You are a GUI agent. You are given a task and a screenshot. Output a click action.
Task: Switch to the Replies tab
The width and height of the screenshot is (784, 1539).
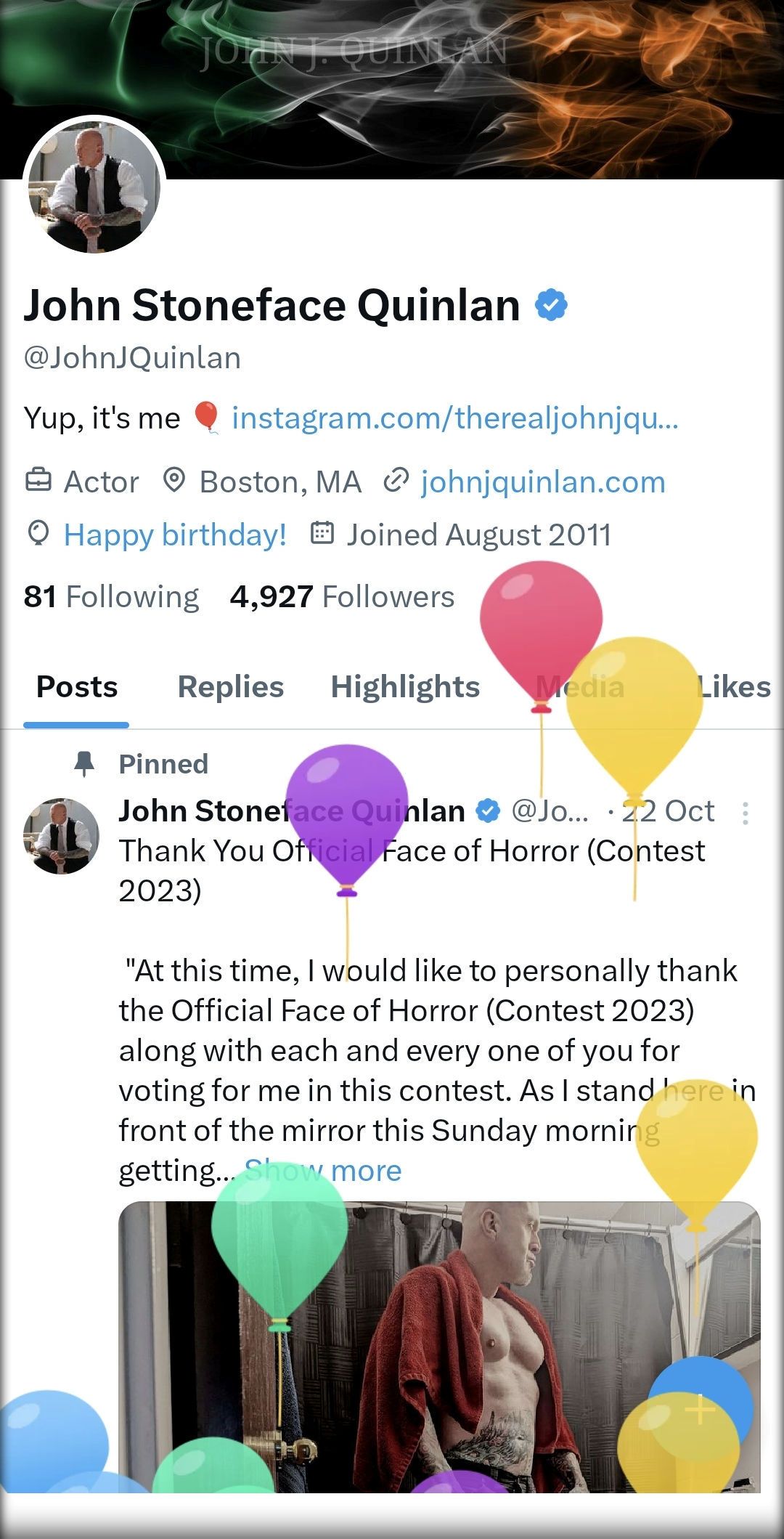coord(231,686)
